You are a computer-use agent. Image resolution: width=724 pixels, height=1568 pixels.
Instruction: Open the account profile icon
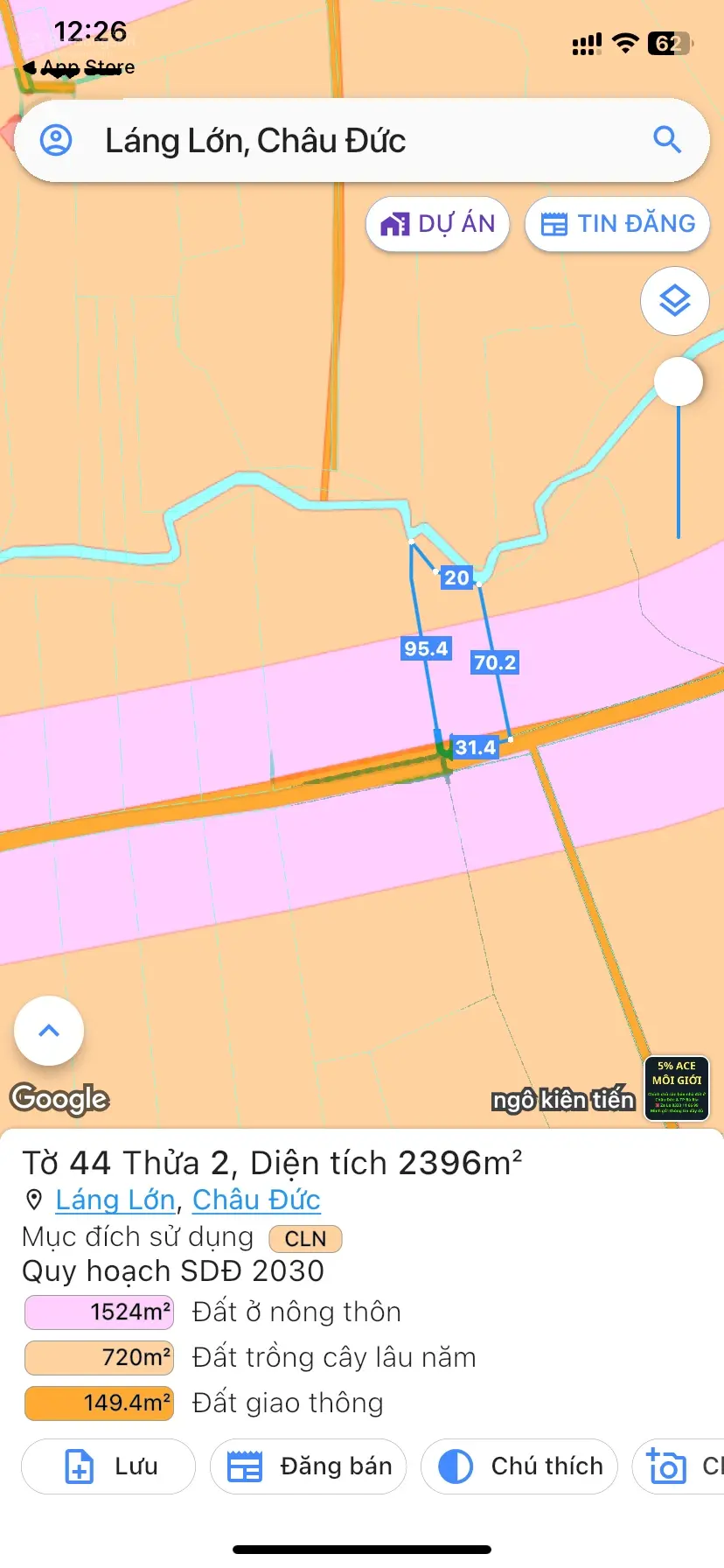tap(57, 140)
